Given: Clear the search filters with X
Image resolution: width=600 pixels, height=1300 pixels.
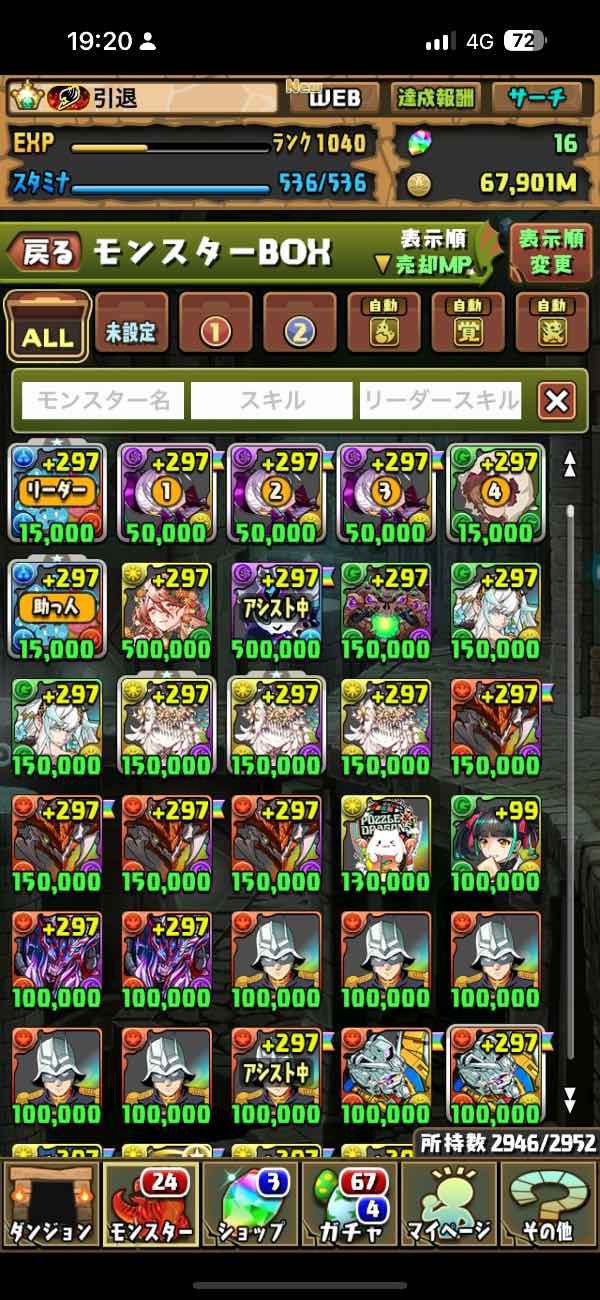Looking at the screenshot, I should 556,402.
